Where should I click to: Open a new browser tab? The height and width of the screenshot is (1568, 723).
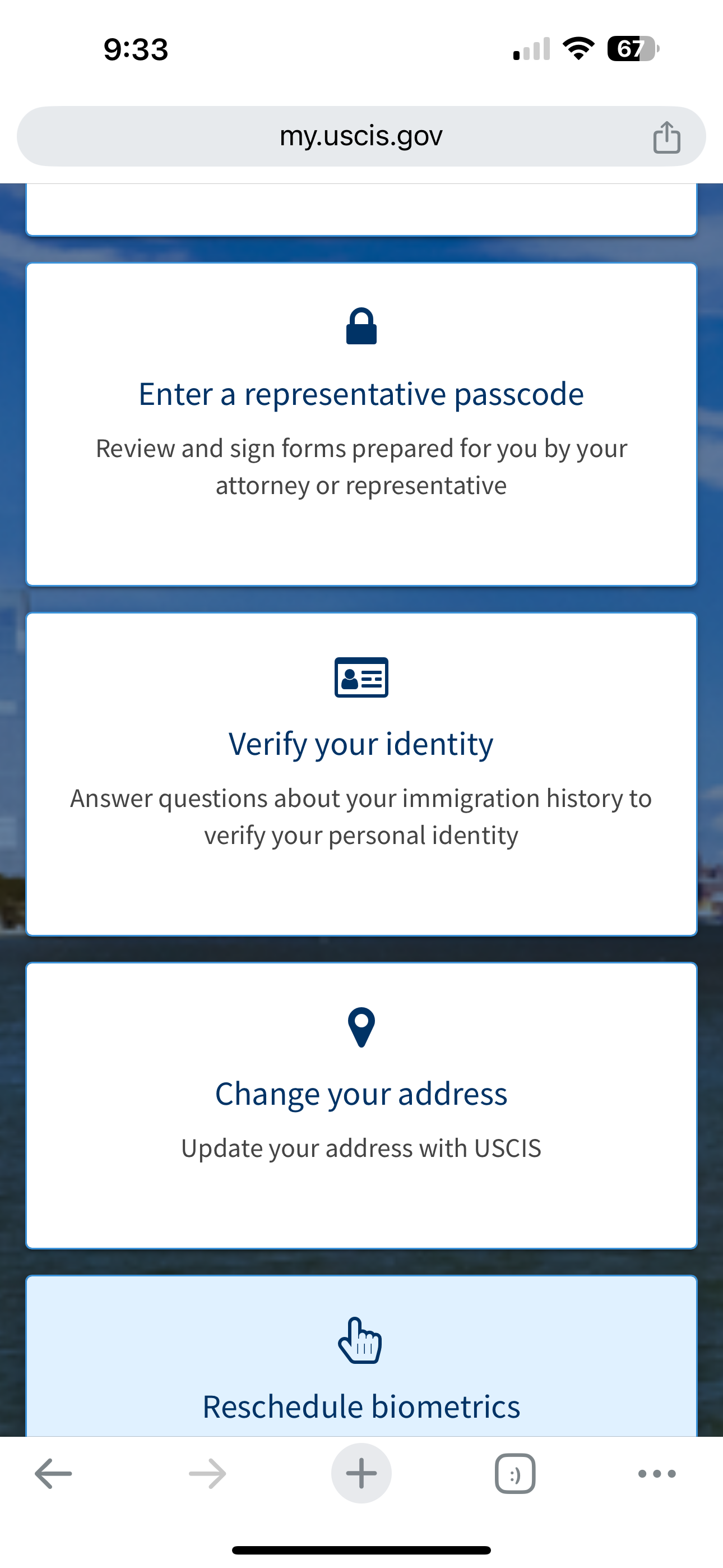(361, 1474)
